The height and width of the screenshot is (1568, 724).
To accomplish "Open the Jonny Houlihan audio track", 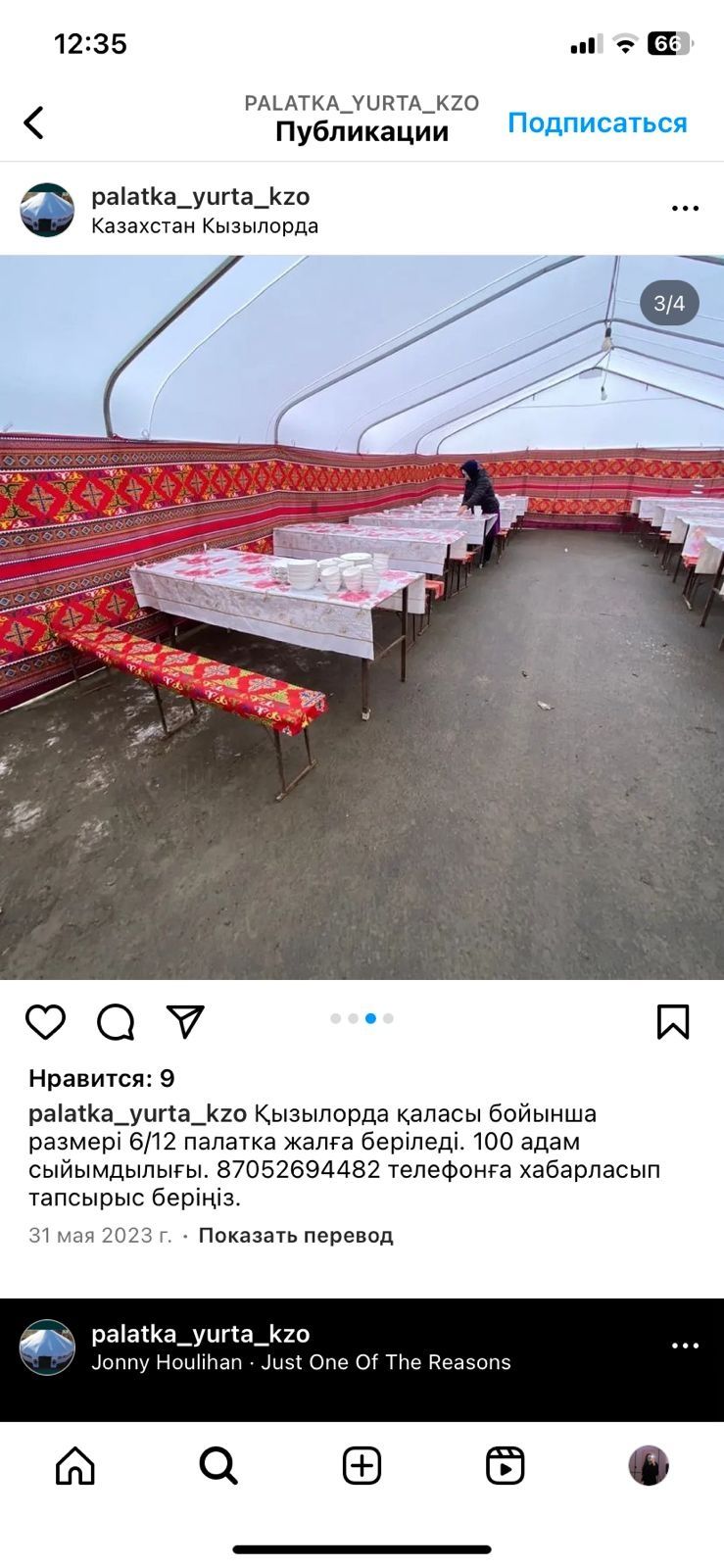I will [x=301, y=1362].
